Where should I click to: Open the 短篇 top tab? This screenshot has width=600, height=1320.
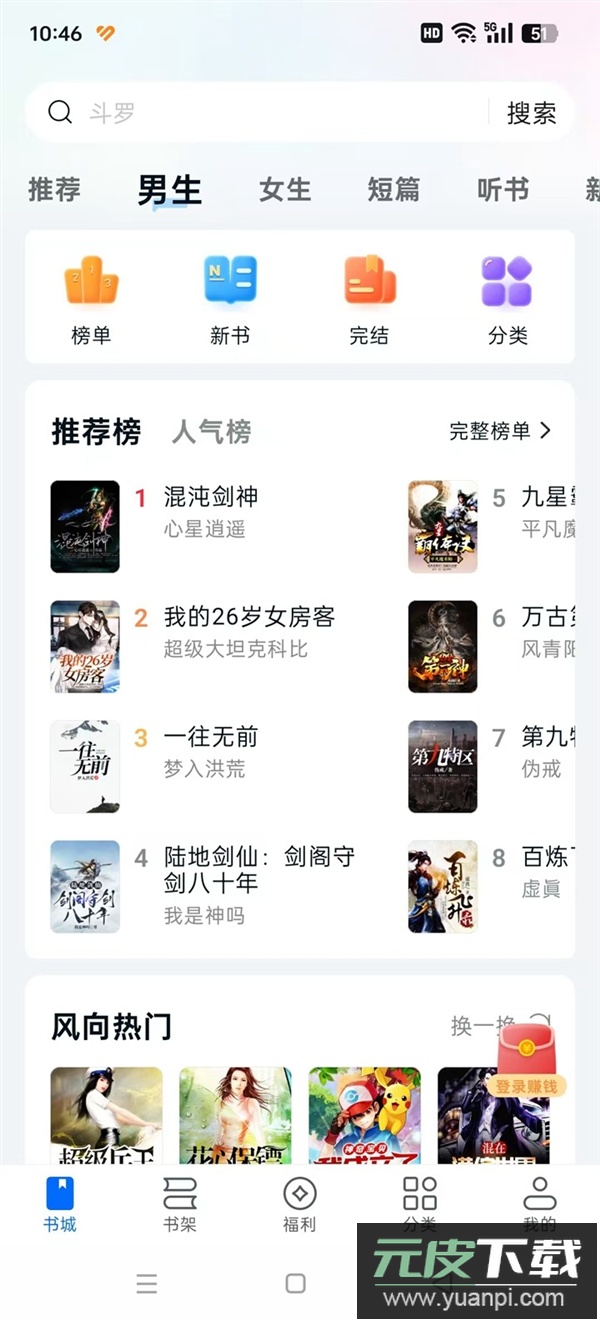coord(393,189)
